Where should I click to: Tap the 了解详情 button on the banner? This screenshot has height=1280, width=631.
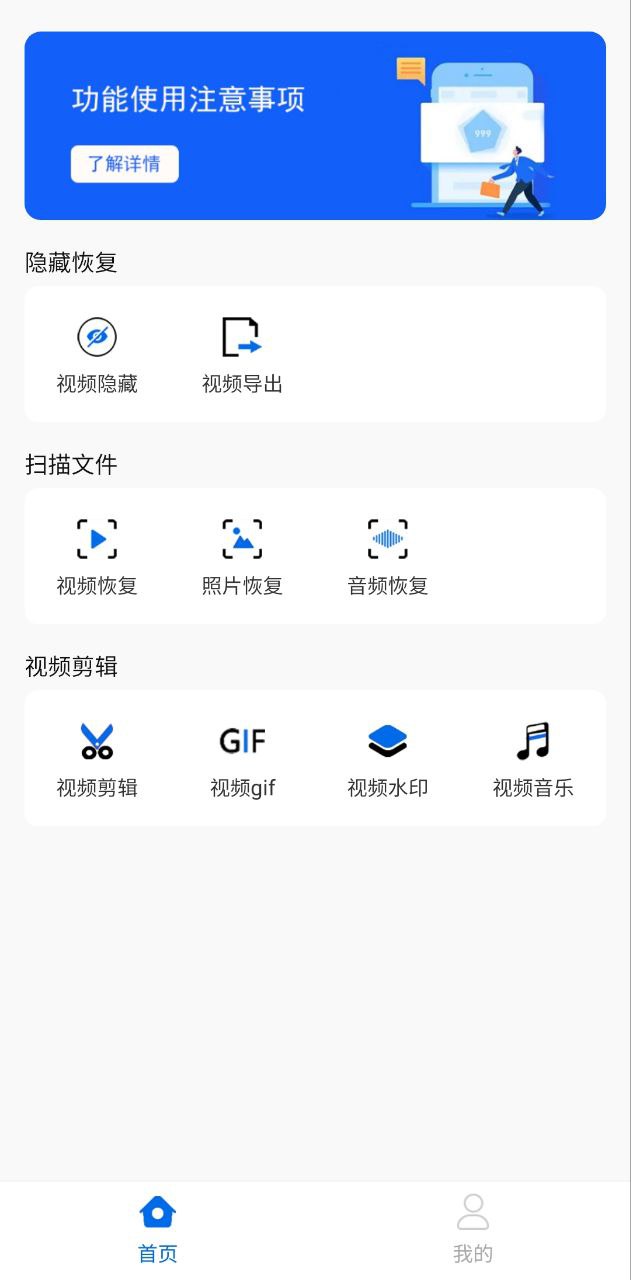124,164
